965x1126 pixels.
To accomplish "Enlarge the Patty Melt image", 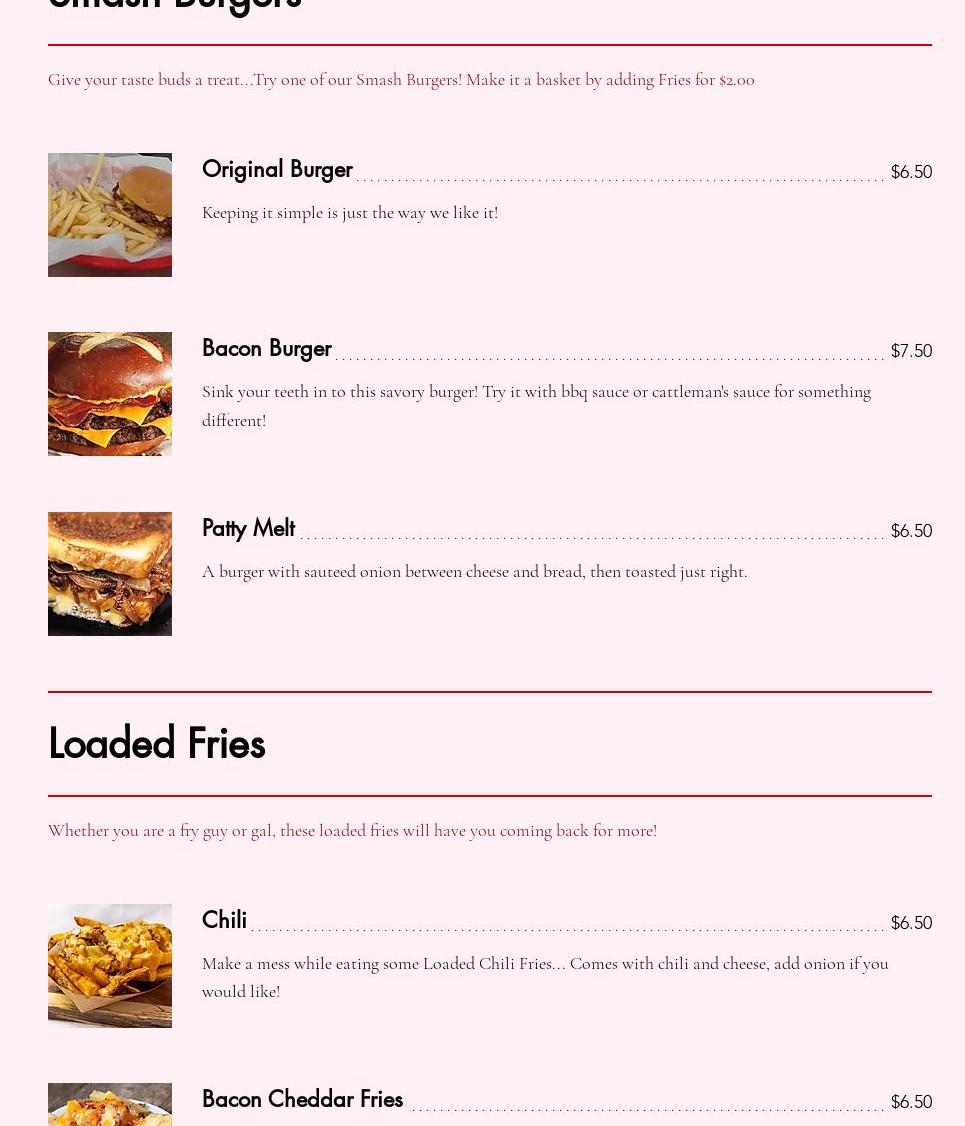I will pyautogui.click(x=110, y=574).
